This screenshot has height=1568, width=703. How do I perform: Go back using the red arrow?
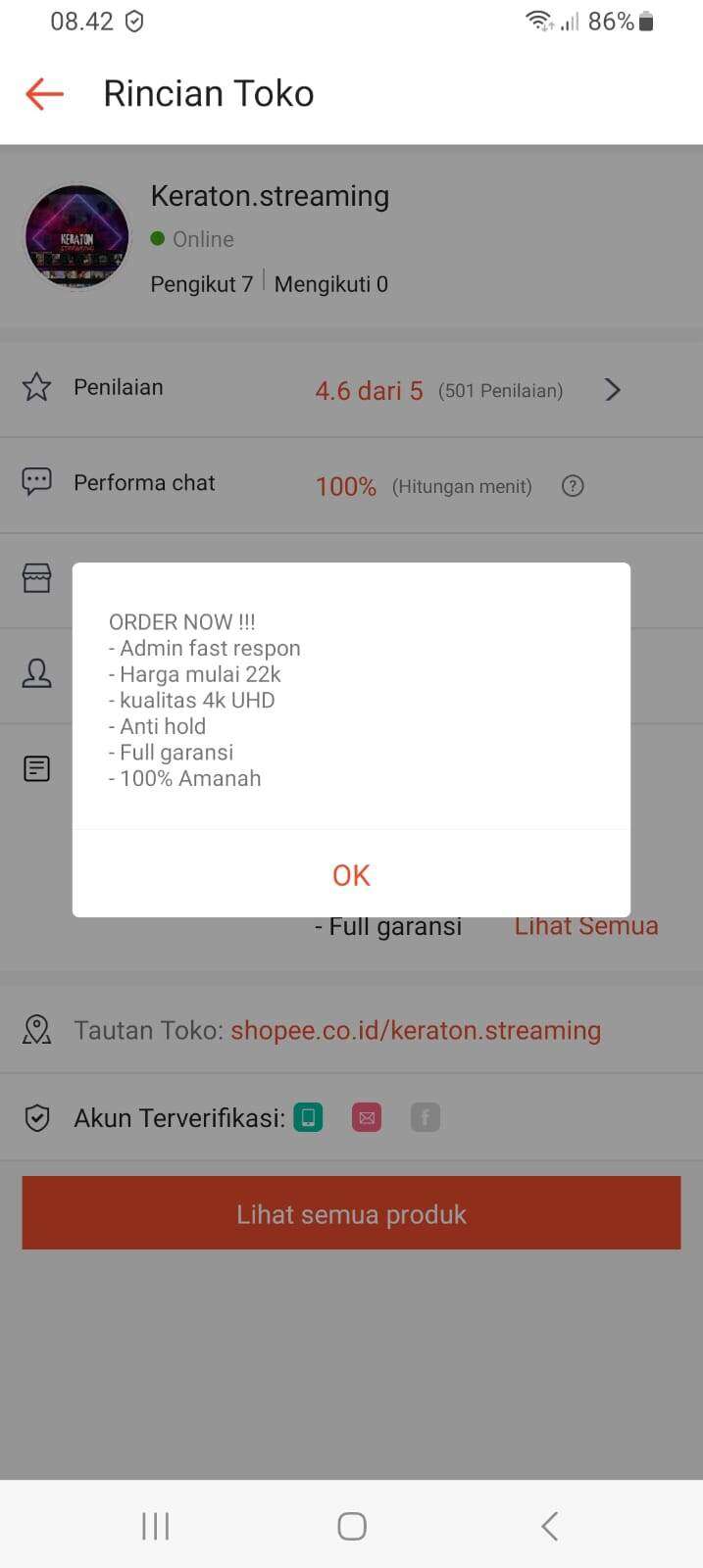44,94
